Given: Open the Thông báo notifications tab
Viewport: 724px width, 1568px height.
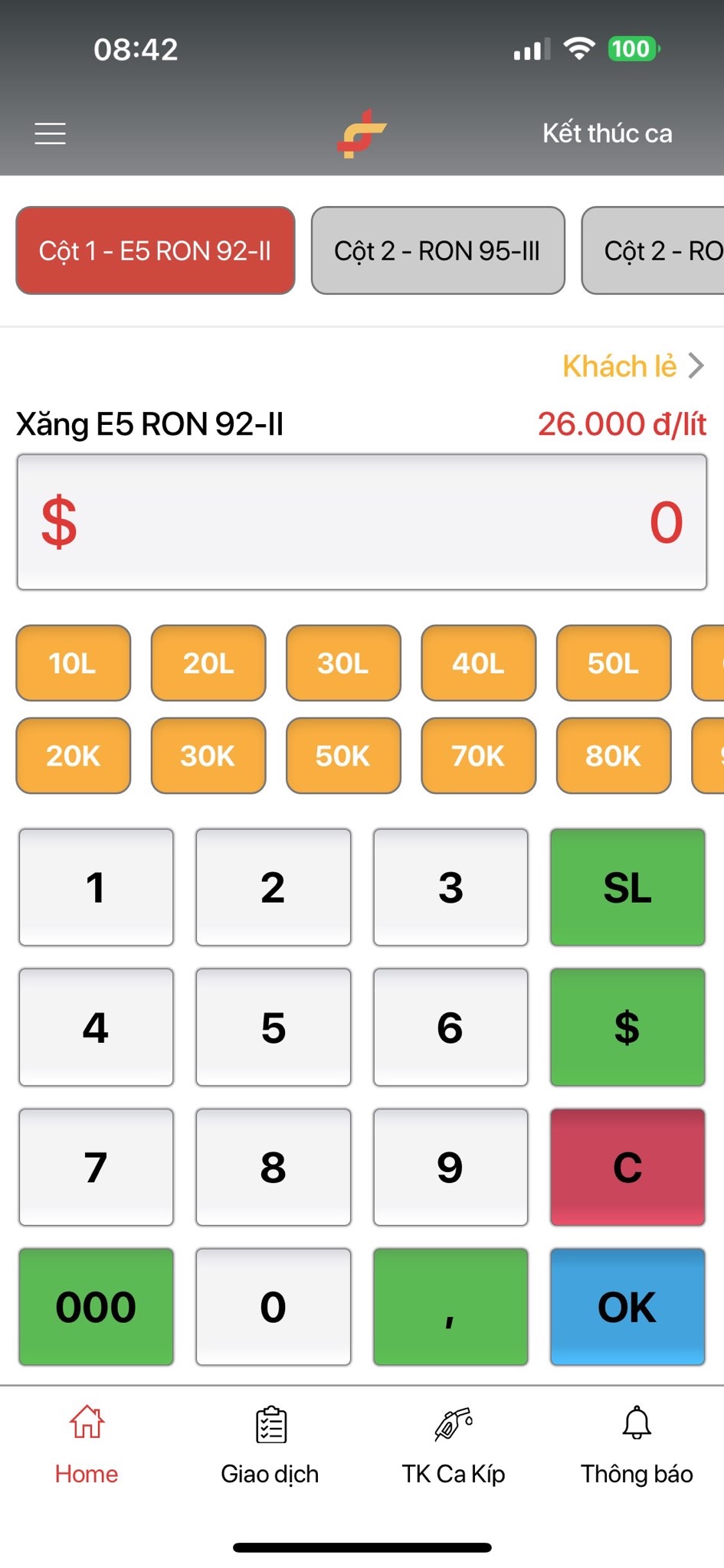Looking at the screenshot, I should pos(636,1445).
